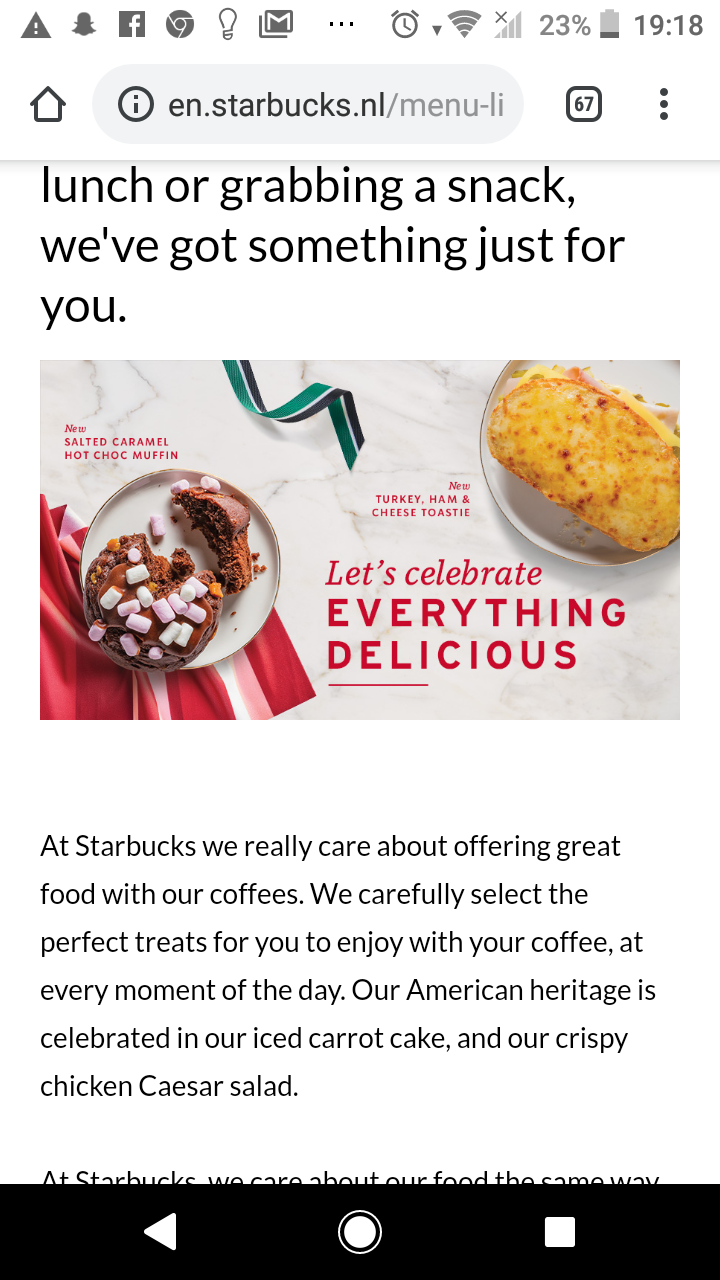This screenshot has height=1280, width=720.
Task: Open recent apps via the square button
Action: (560, 1232)
